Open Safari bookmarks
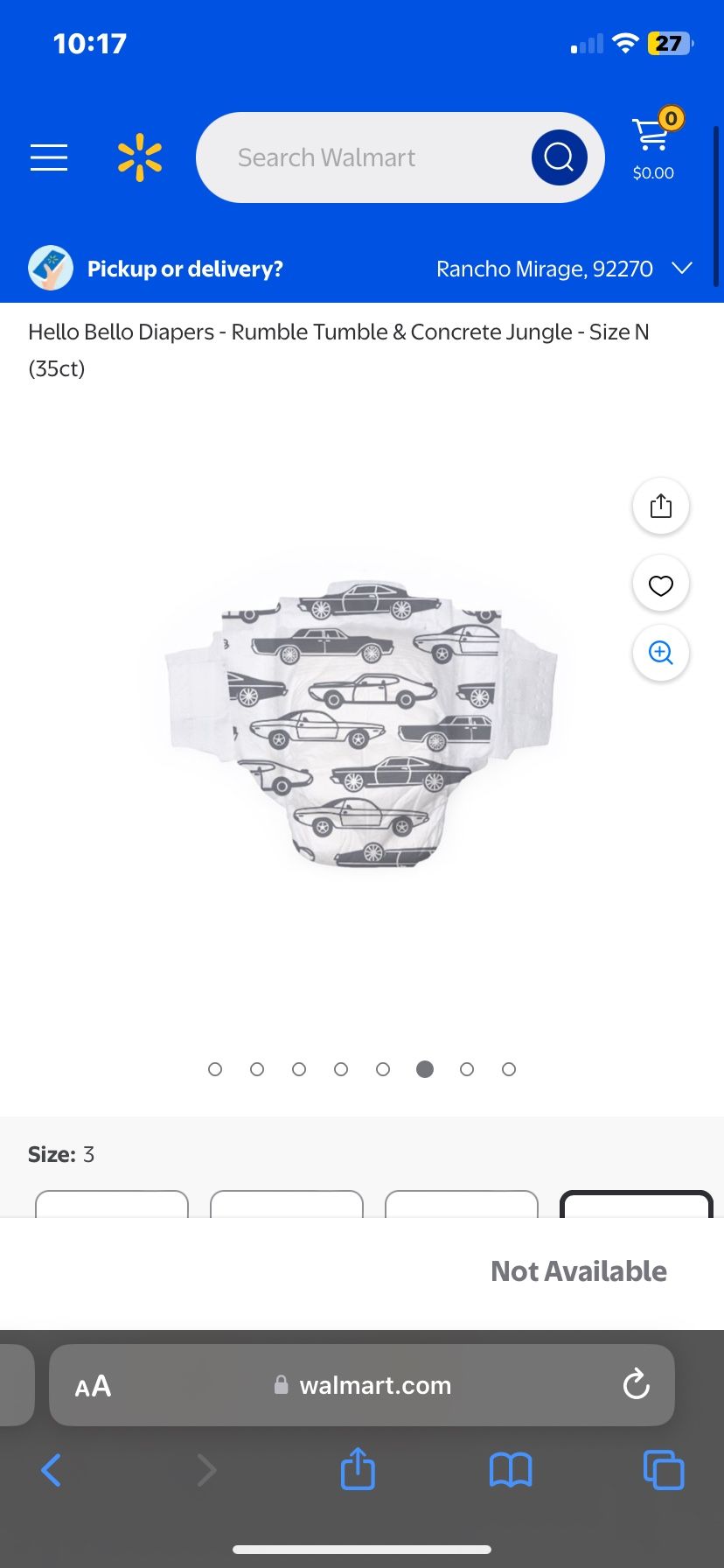 pos(511,1470)
